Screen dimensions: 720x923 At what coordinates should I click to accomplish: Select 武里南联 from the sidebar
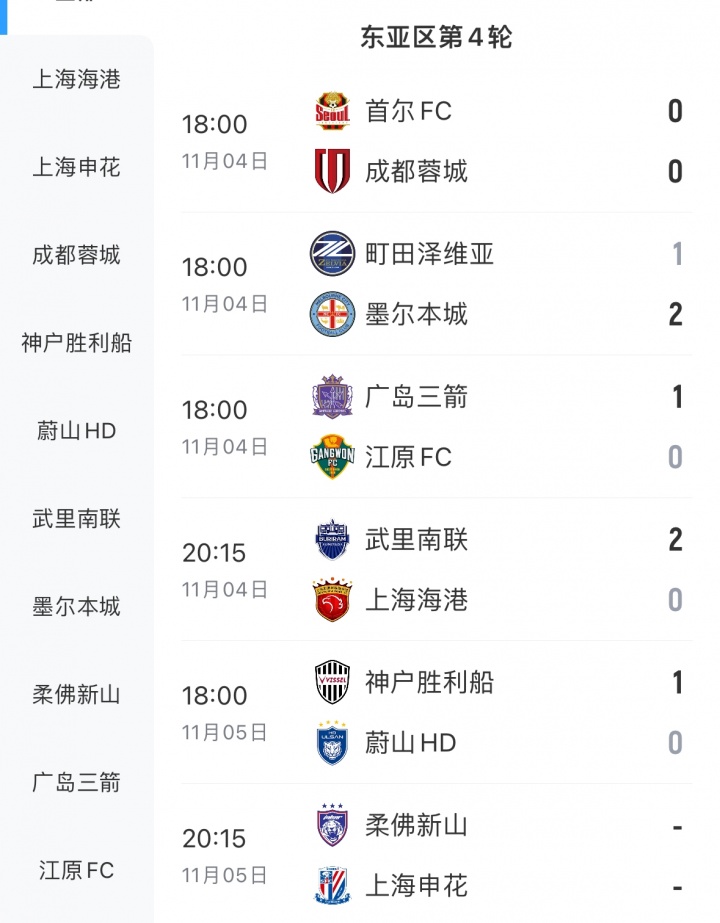tap(76, 519)
